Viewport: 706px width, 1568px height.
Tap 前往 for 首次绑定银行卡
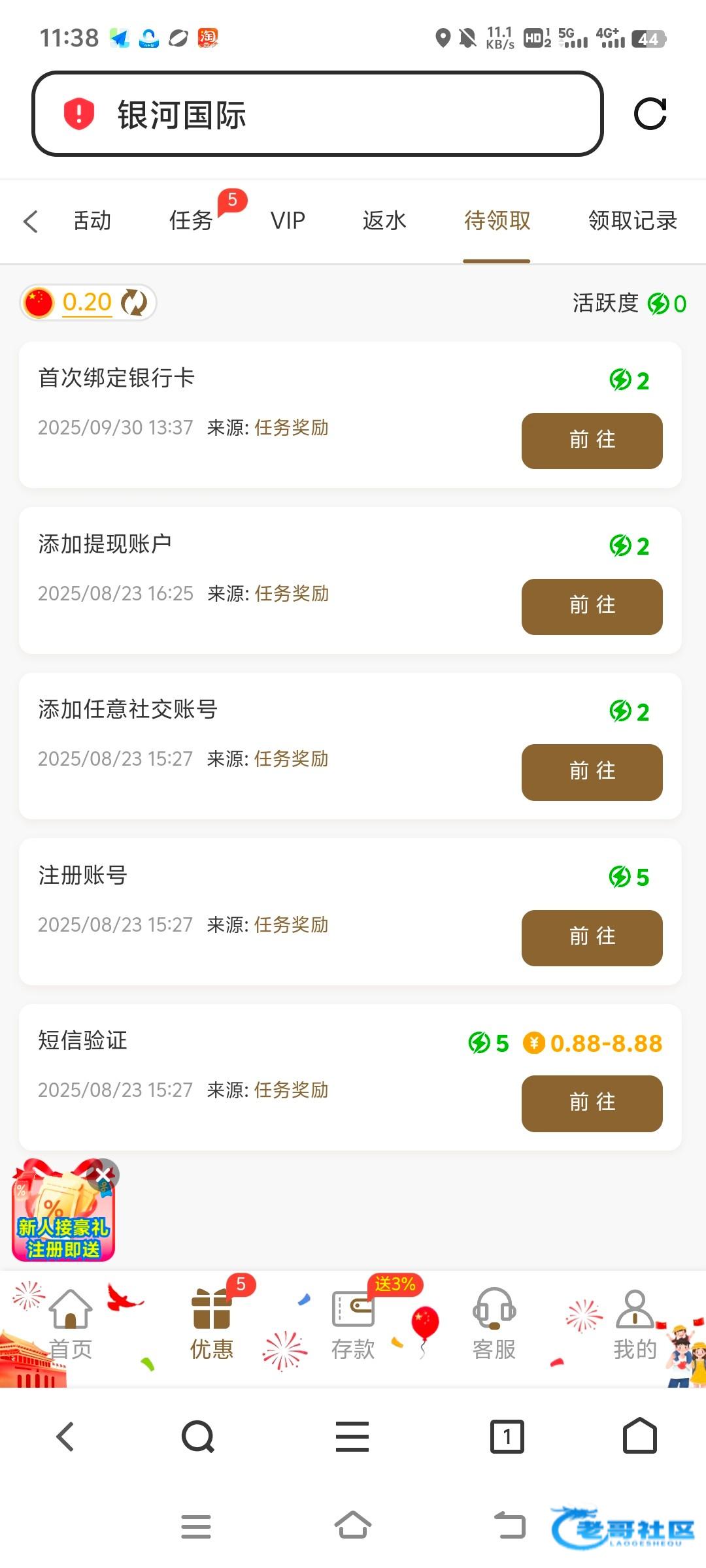592,440
